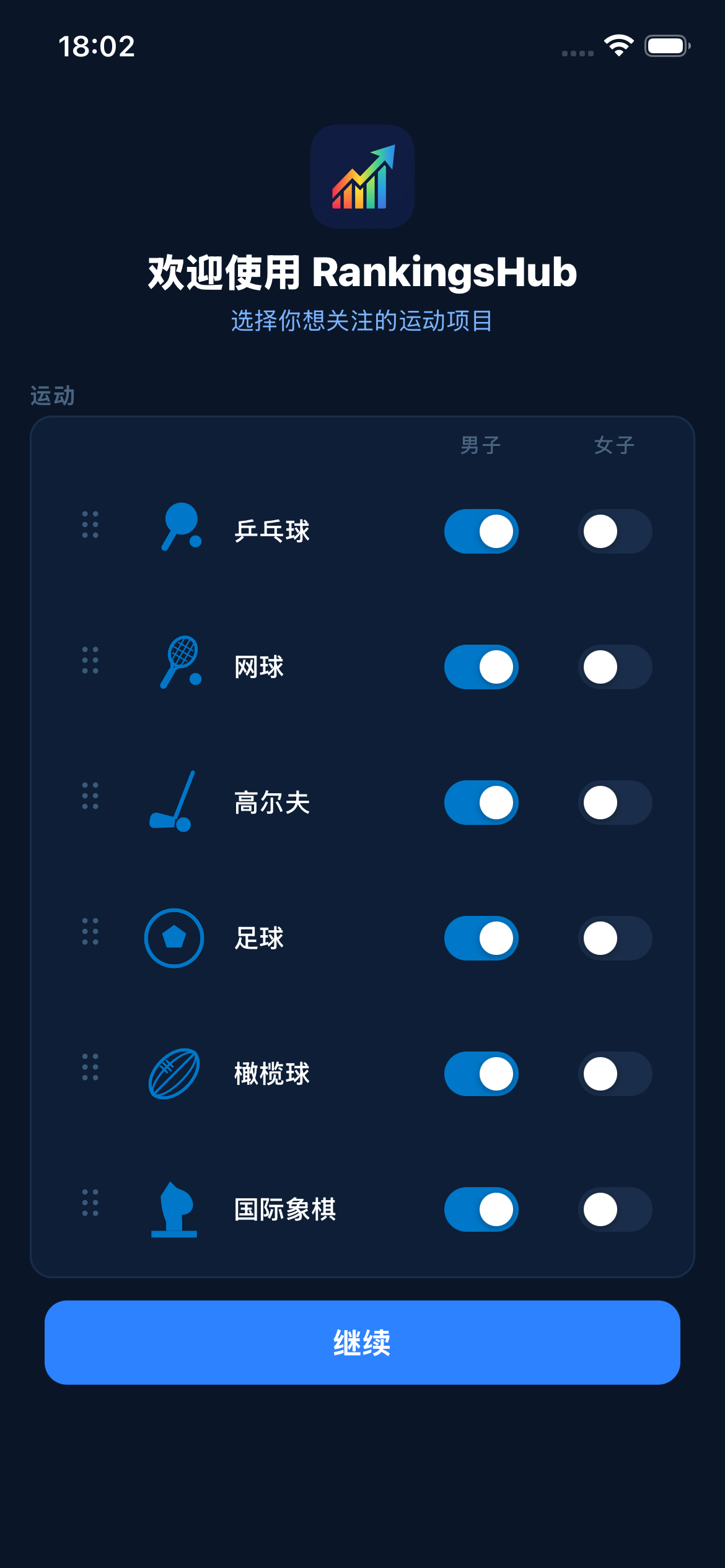Click the table tennis paddle icon
The height and width of the screenshot is (1568, 725).
180,528
